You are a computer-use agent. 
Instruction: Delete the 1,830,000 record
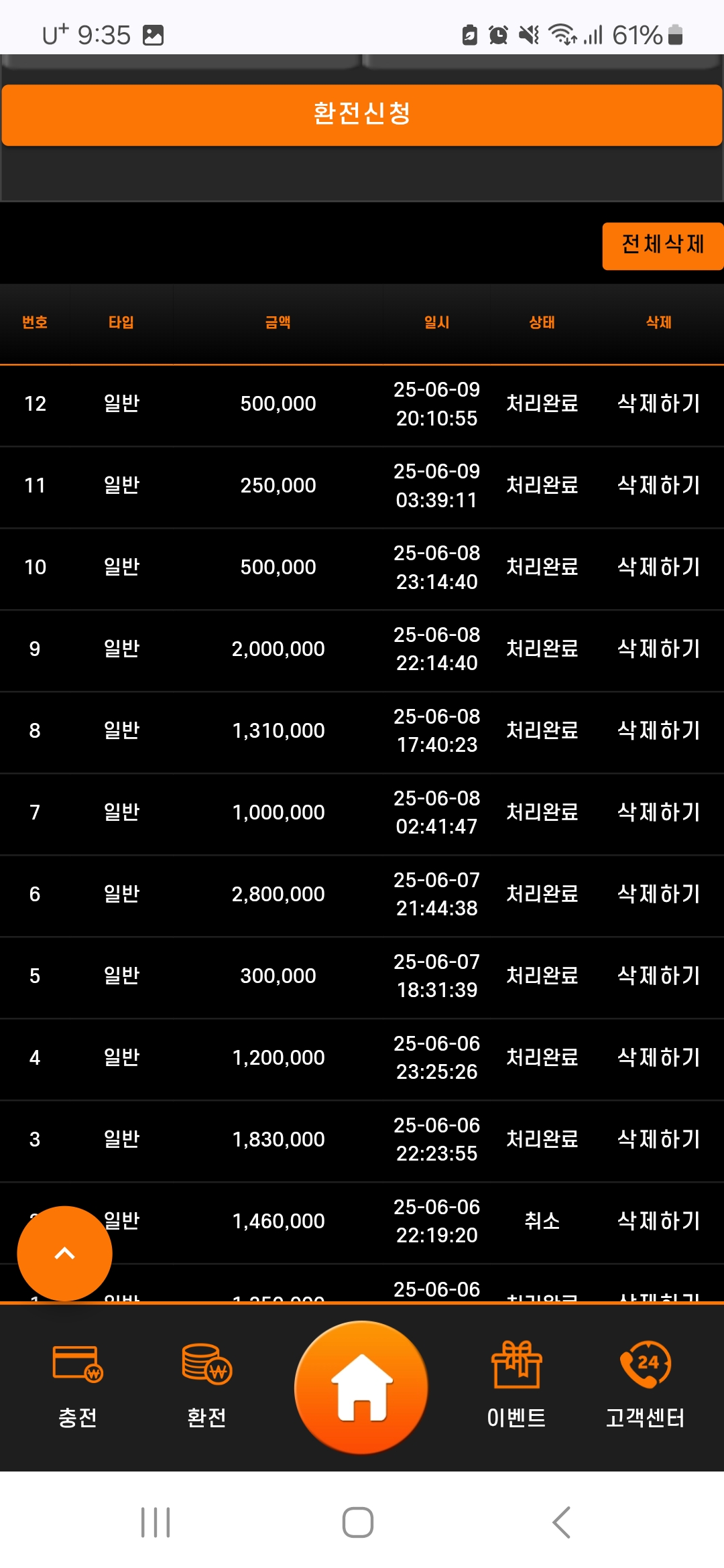[658, 1139]
